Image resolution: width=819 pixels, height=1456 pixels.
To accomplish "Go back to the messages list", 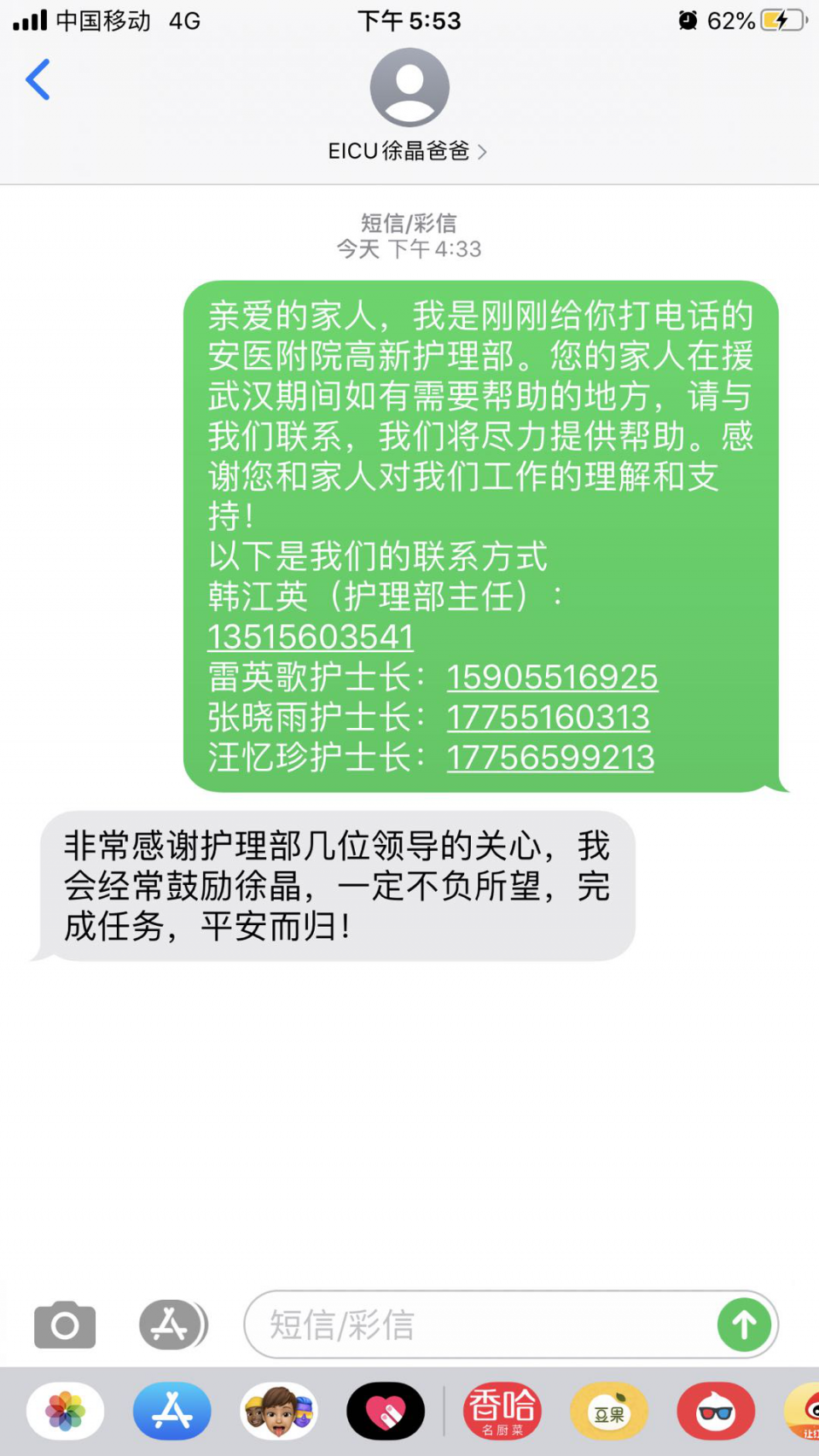I will [x=38, y=80].
